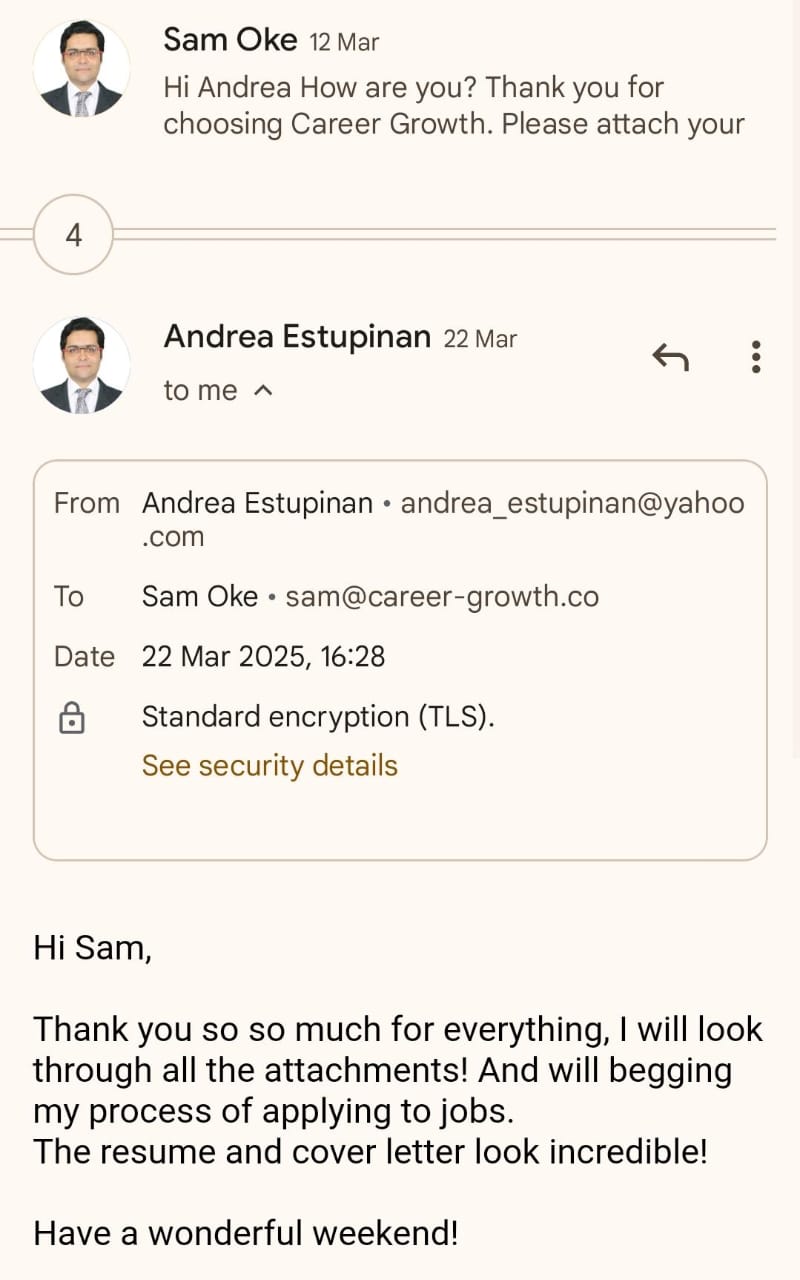Open the See security details link
The image size is (800, 1280).
tap(269, 765)
